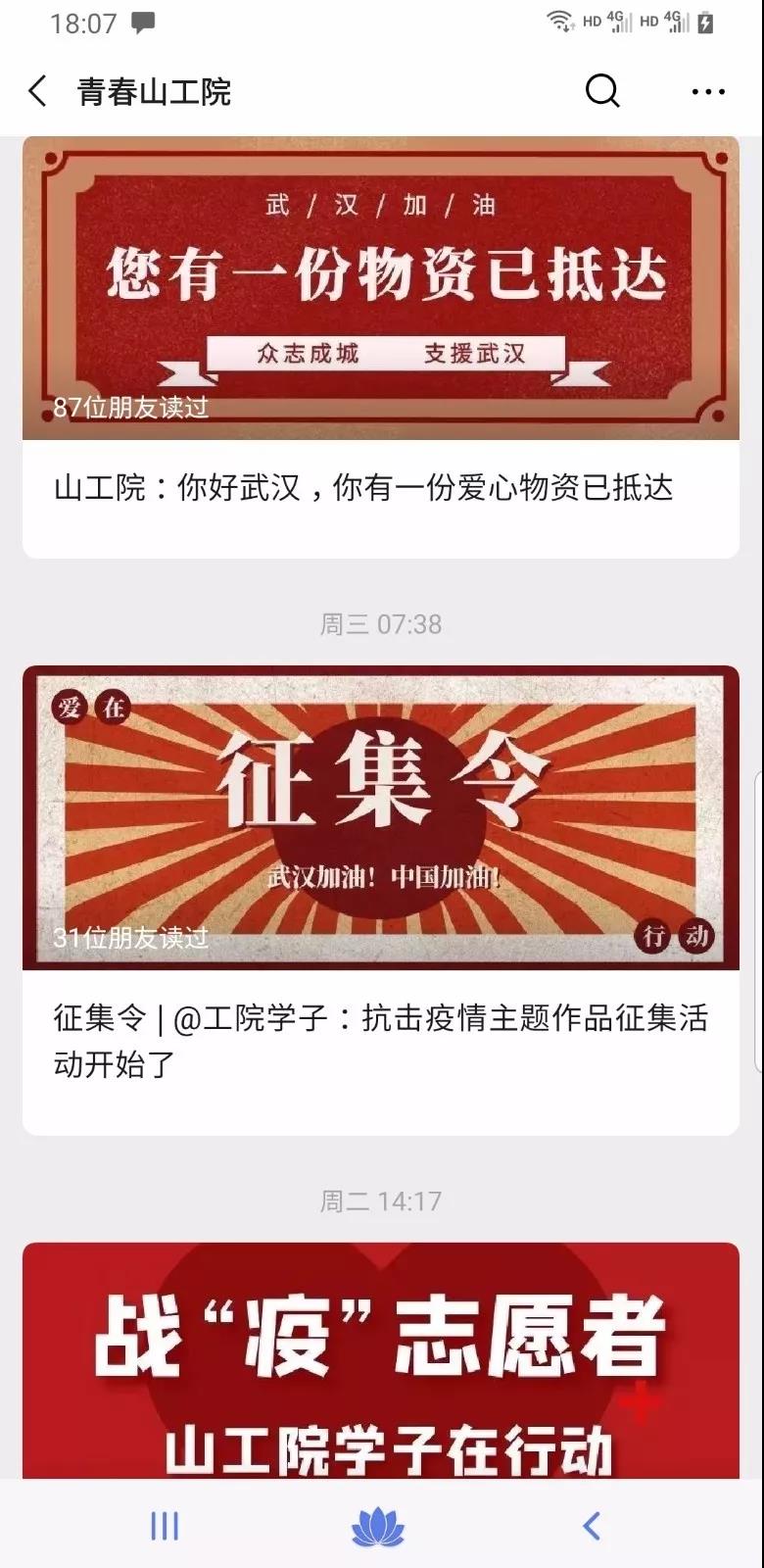This screenshot has height=1568, width=764.
Task: Go back from 青春山工院 page
Action: [37, 92]
